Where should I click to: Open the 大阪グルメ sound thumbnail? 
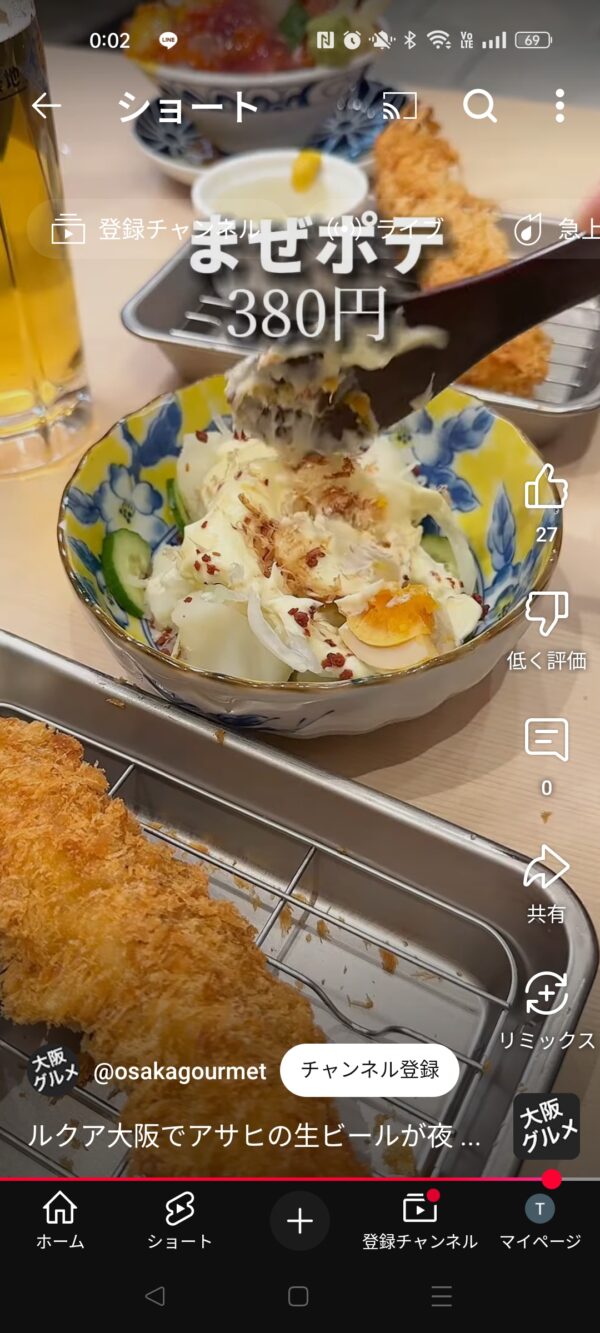point(547,1126)
